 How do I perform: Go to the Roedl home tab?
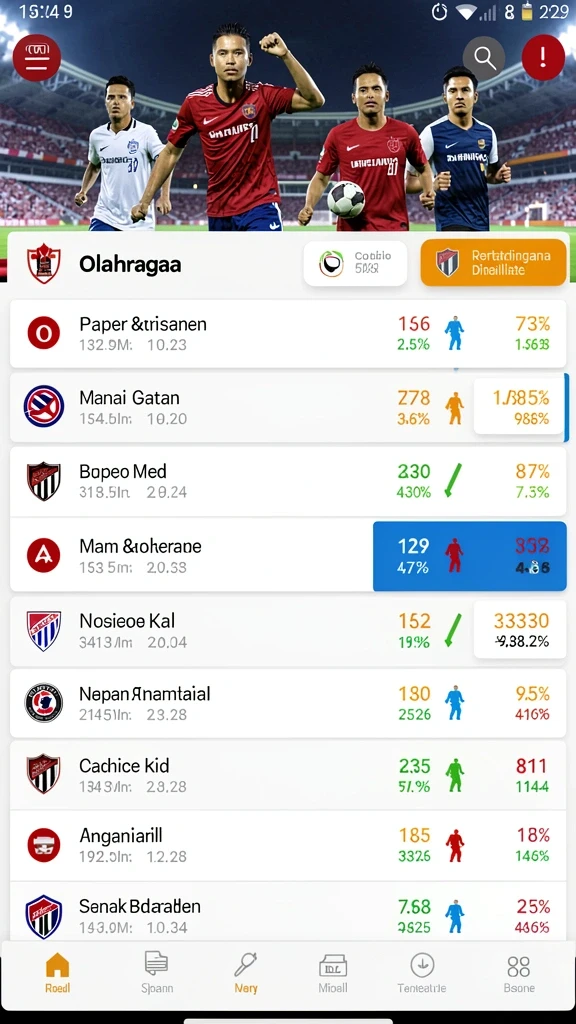click(x=57, y=972)
